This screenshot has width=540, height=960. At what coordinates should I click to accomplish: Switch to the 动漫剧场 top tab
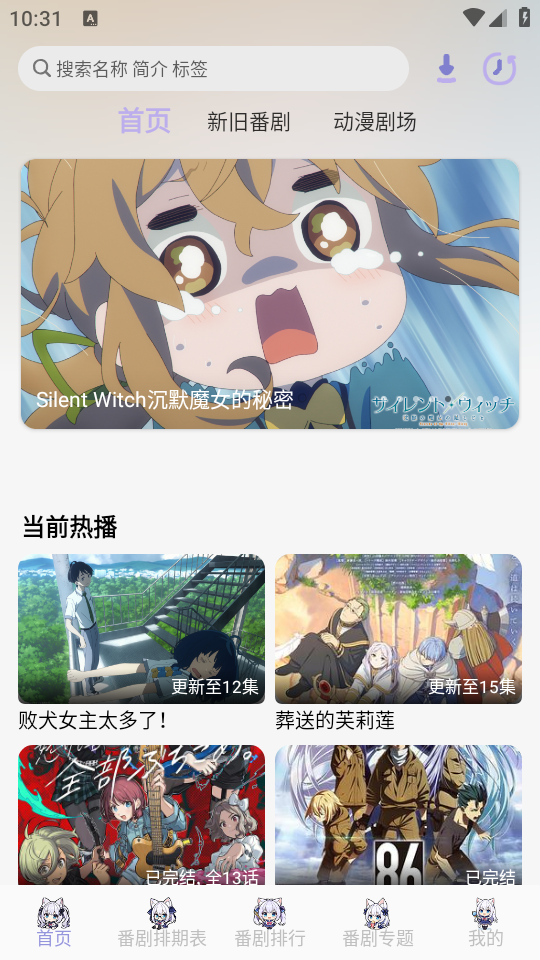point(375,122)
